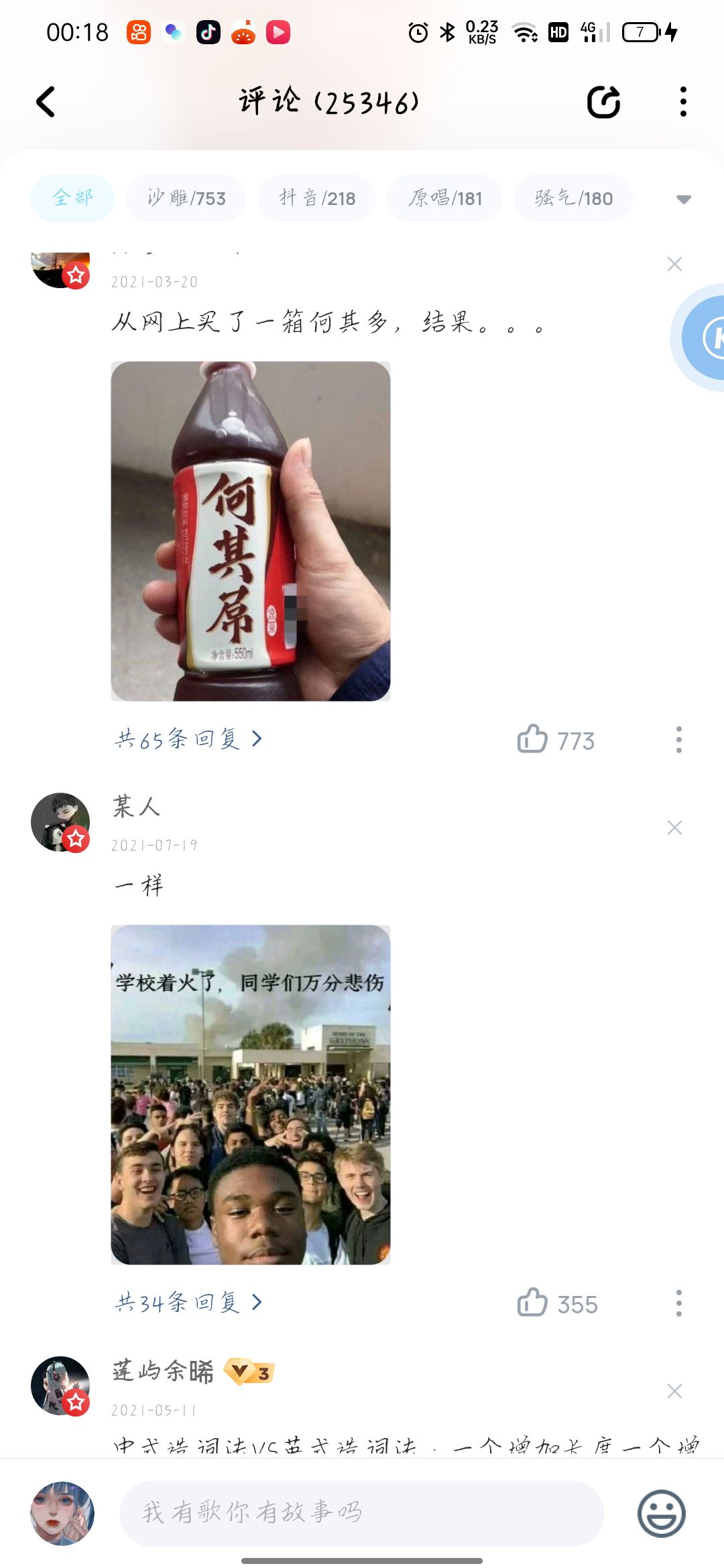Screen dimensions: 724x1568
Task: Like the comment with 773 likes
Action: (x=532, y=739)
